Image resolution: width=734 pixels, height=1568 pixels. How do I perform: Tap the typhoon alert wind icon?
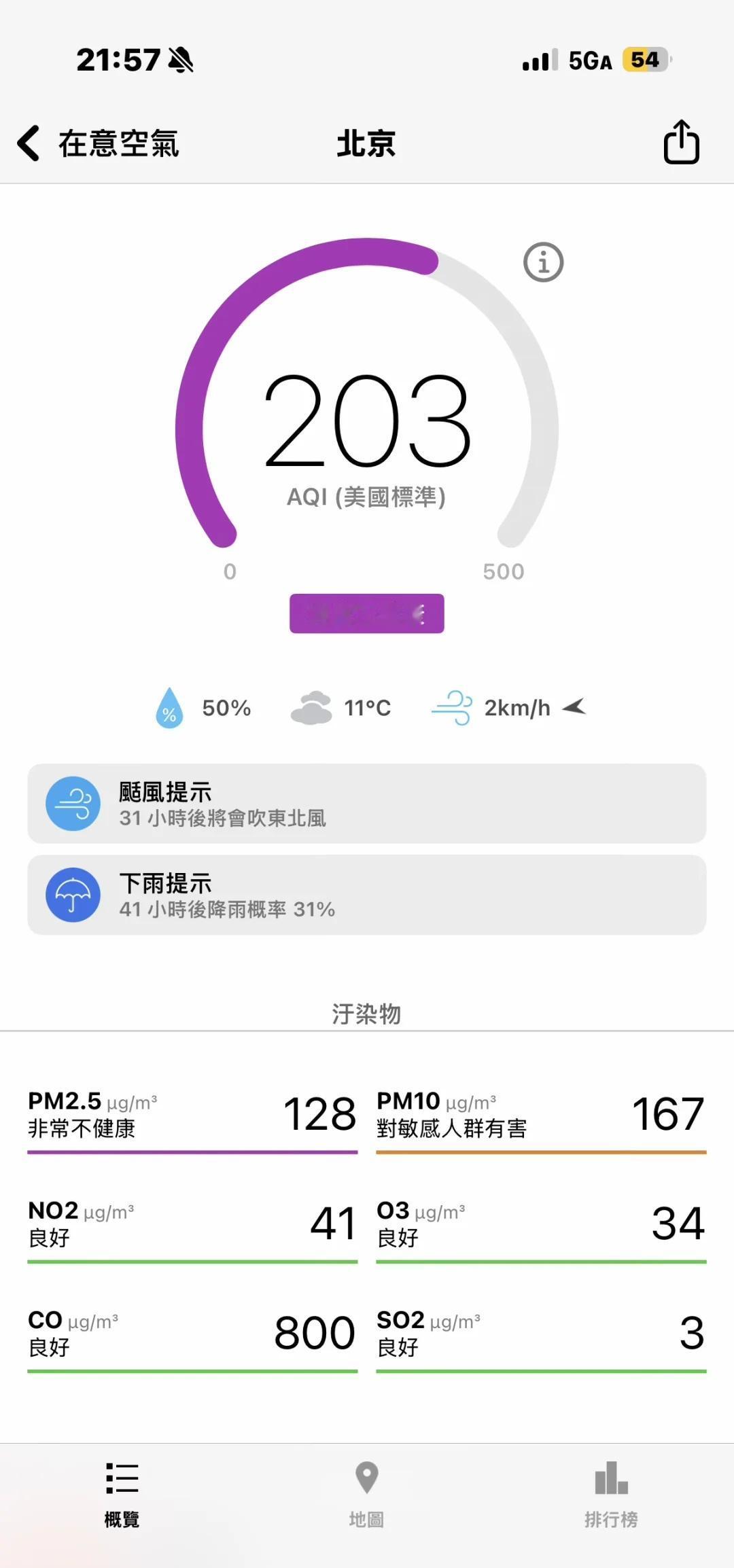73,804
